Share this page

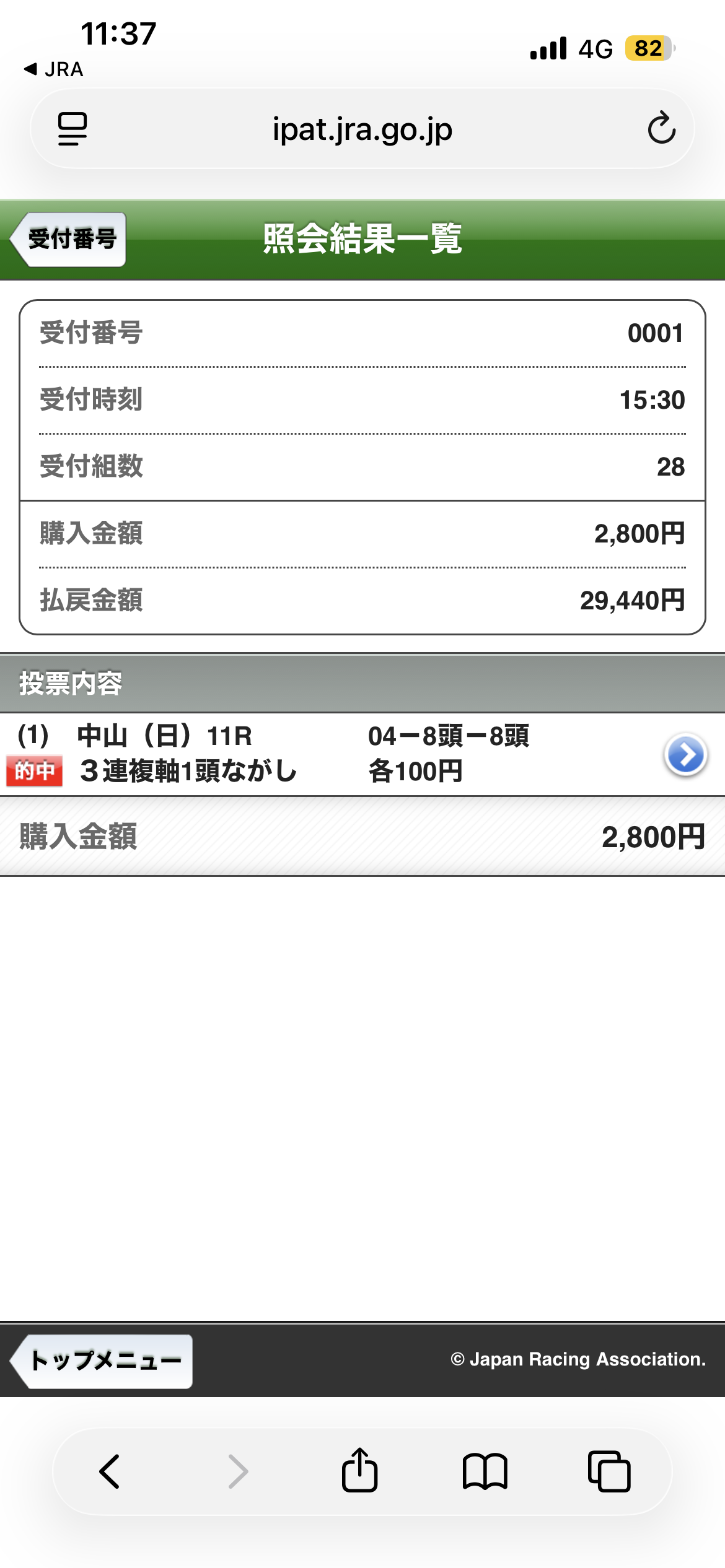[x=359, y=1470]
